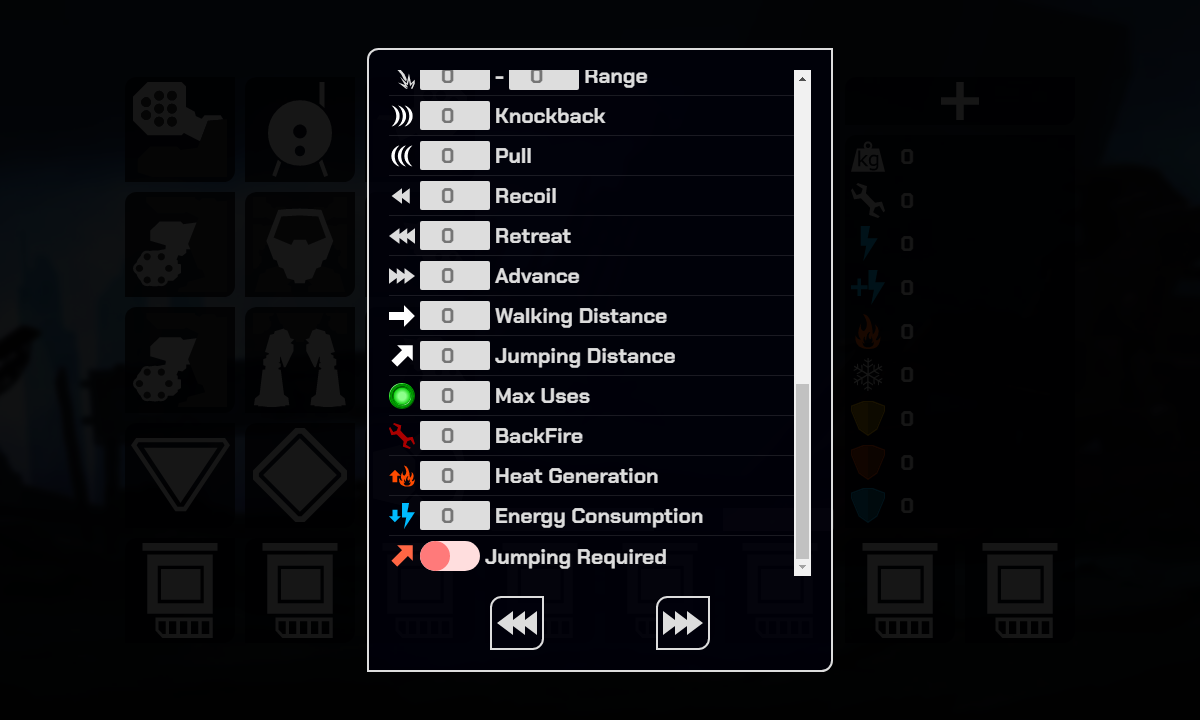Select the Pull input field
This screenshot has width=1200, height=720.
[x=454, y=156]
